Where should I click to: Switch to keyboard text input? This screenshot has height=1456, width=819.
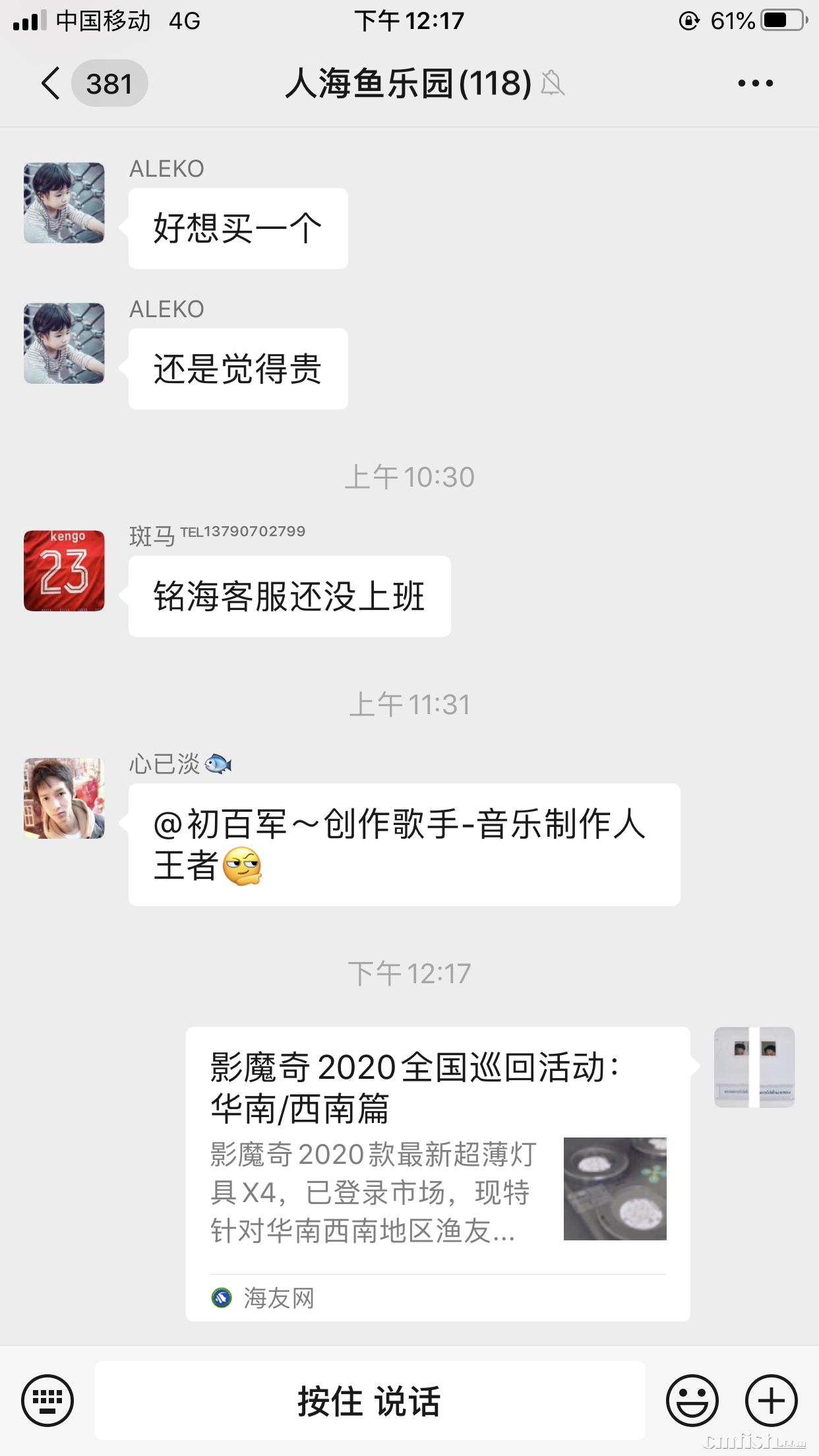click(47, 1400)
